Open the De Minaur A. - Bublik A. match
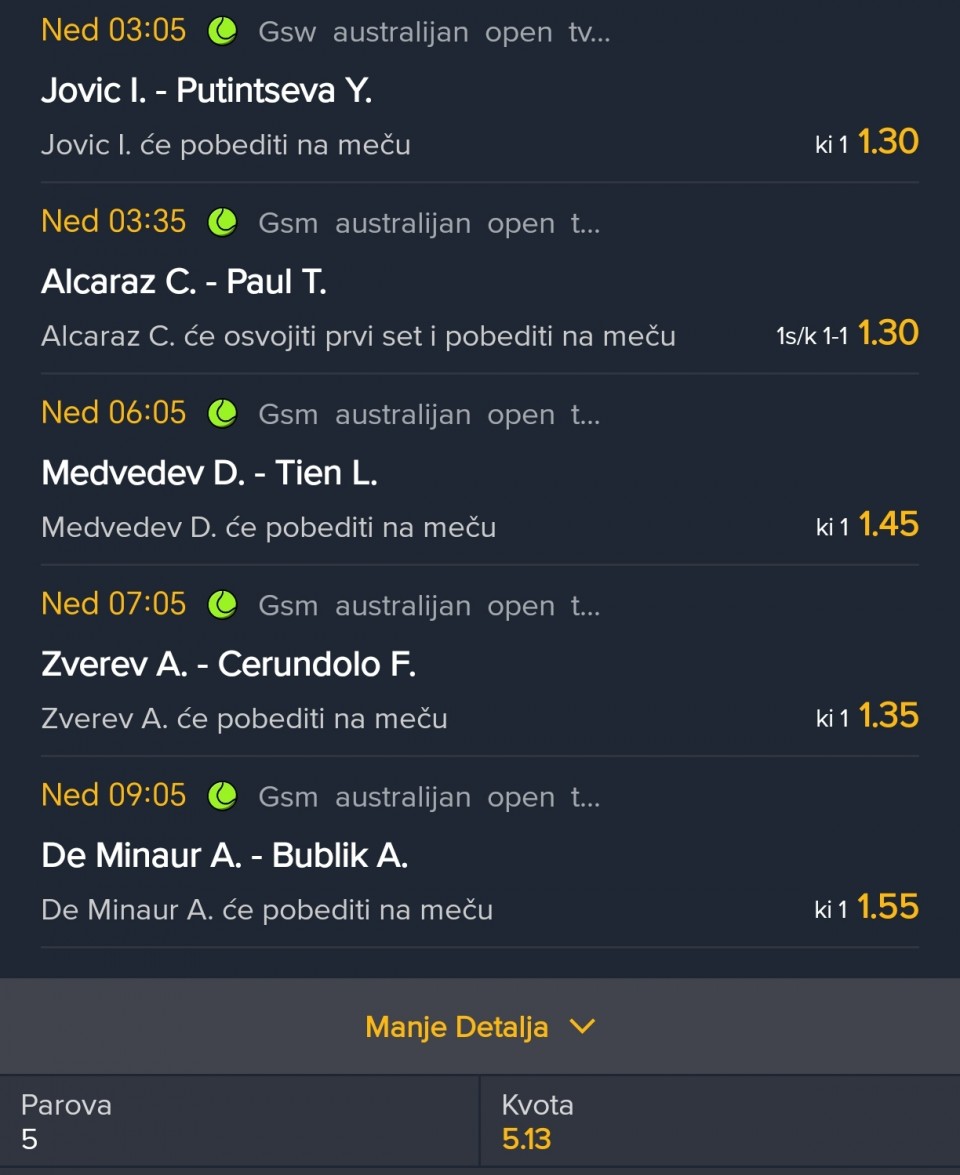Screen dimensions: 960x1175 click(x=224, y=856)
